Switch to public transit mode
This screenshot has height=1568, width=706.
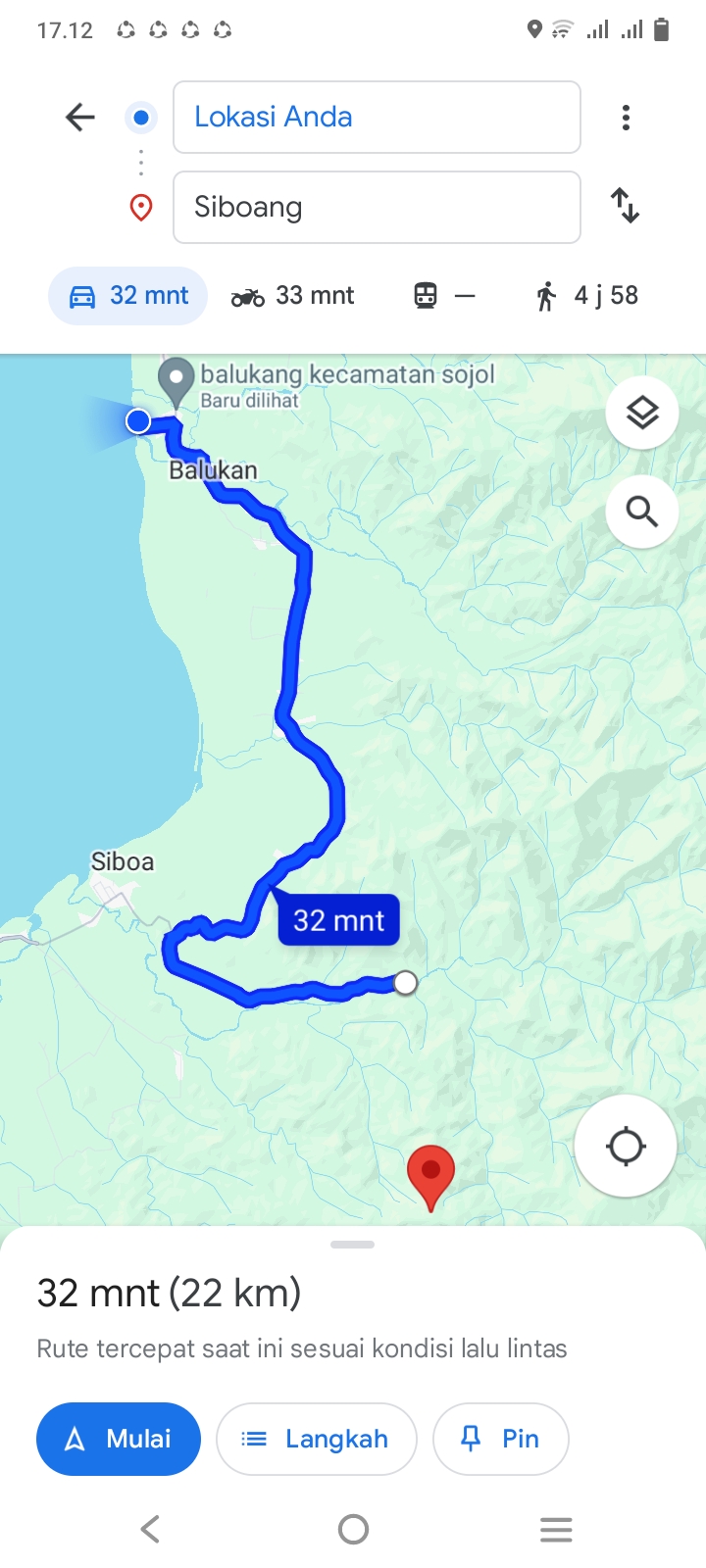[x=444, y=295]
